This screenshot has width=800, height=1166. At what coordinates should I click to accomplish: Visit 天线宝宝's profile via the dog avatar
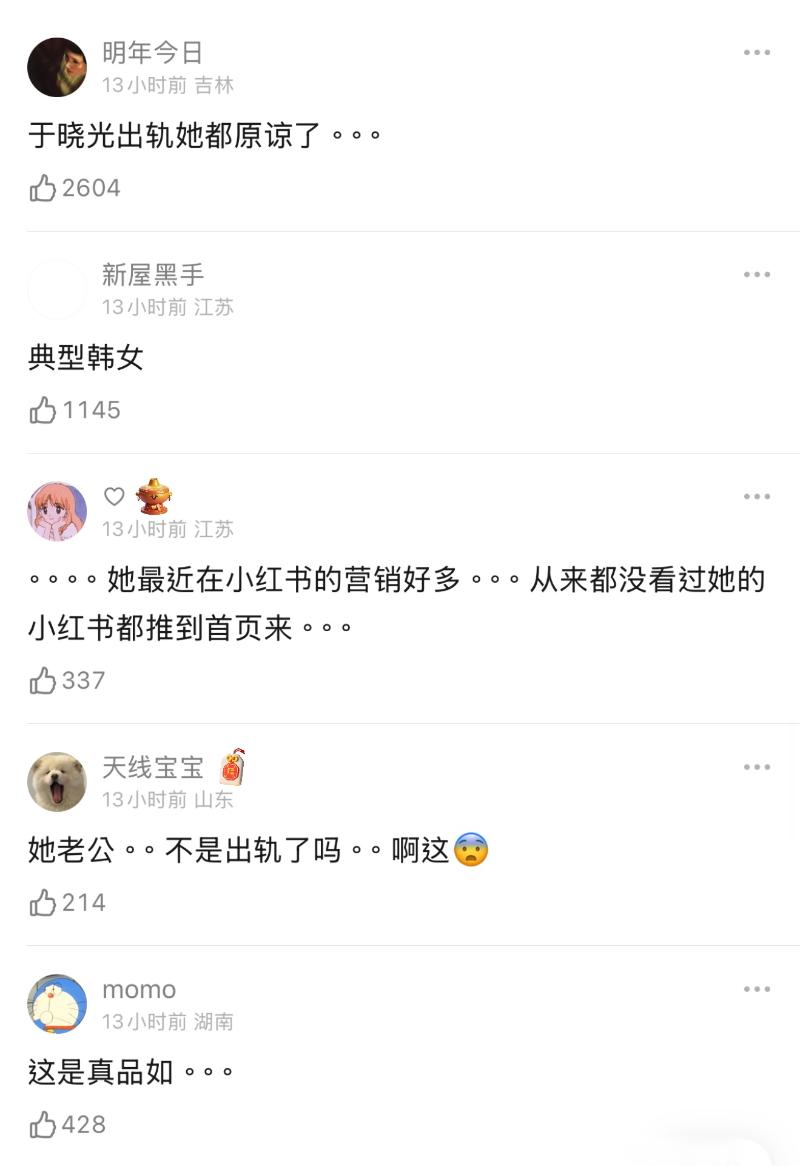click(x=57, y=782)
